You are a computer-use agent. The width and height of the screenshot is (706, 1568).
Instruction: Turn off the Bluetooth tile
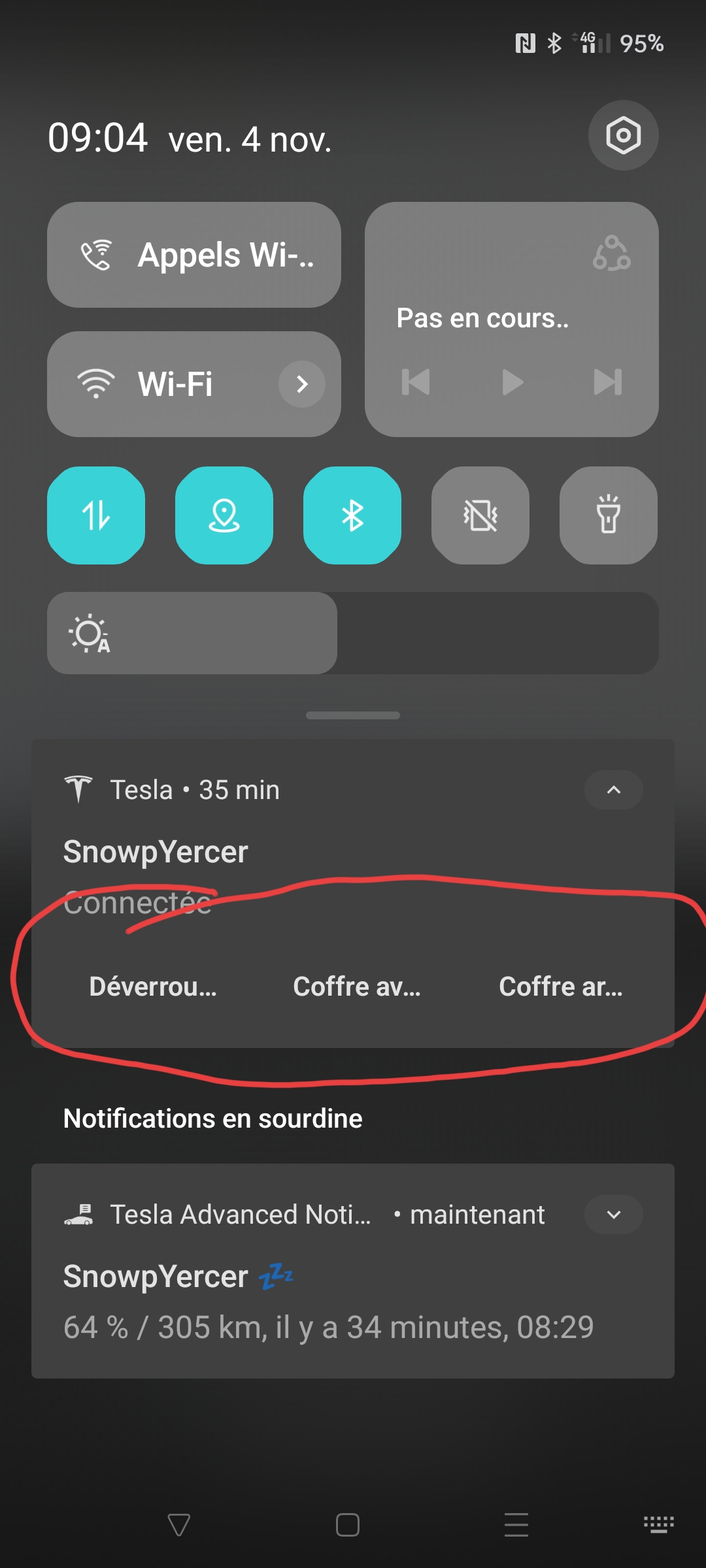[352, 515]
